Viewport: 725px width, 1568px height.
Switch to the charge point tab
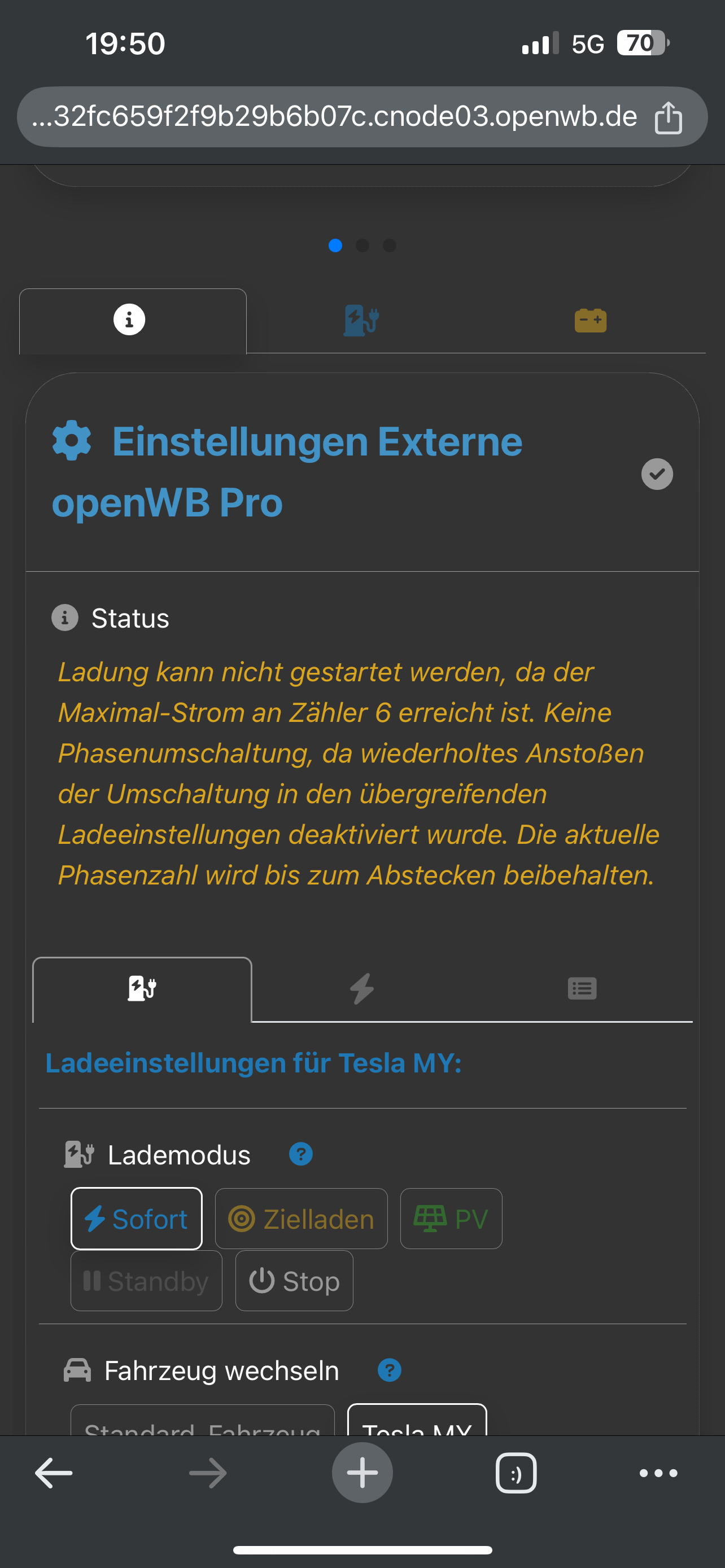361,320
